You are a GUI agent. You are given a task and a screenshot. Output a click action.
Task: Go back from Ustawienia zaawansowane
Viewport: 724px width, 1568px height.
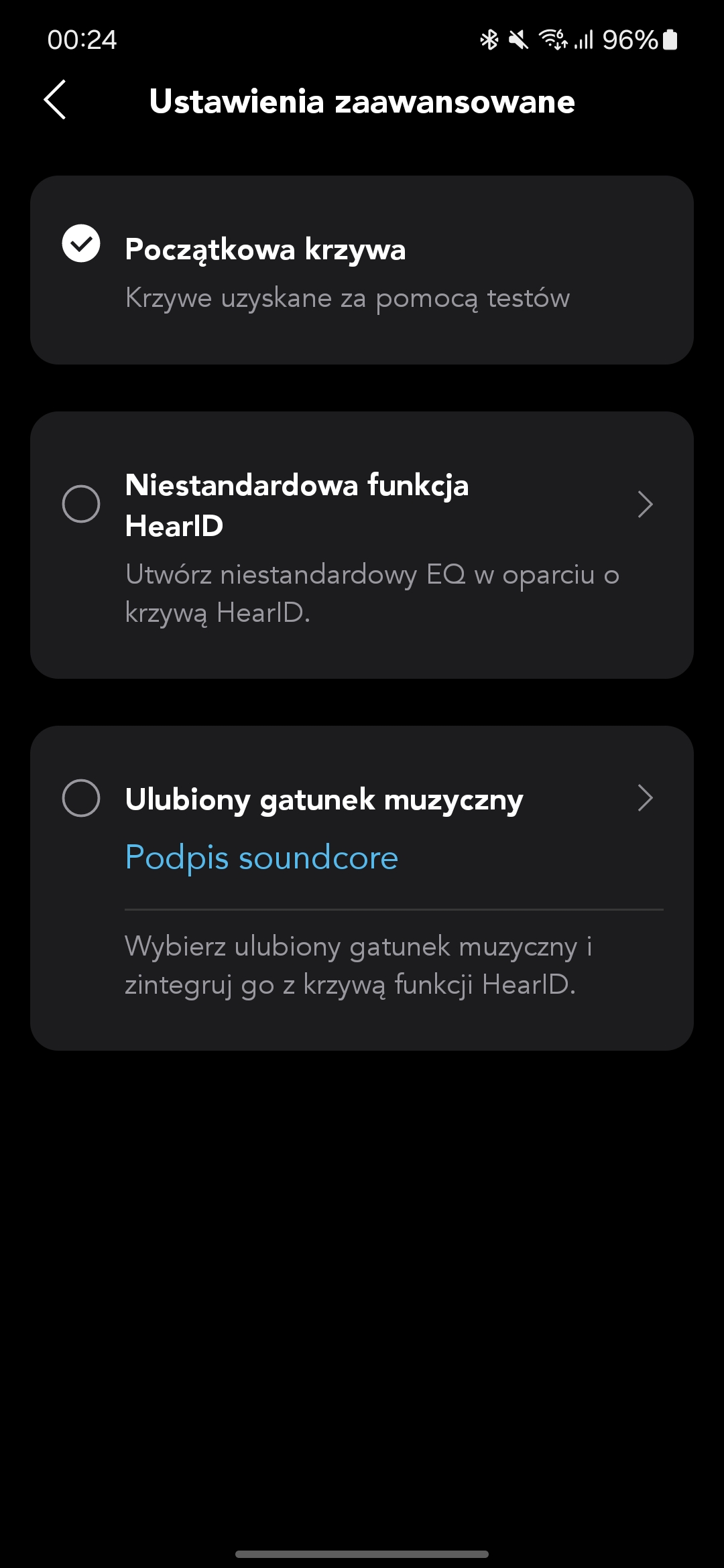pos(55,100)
